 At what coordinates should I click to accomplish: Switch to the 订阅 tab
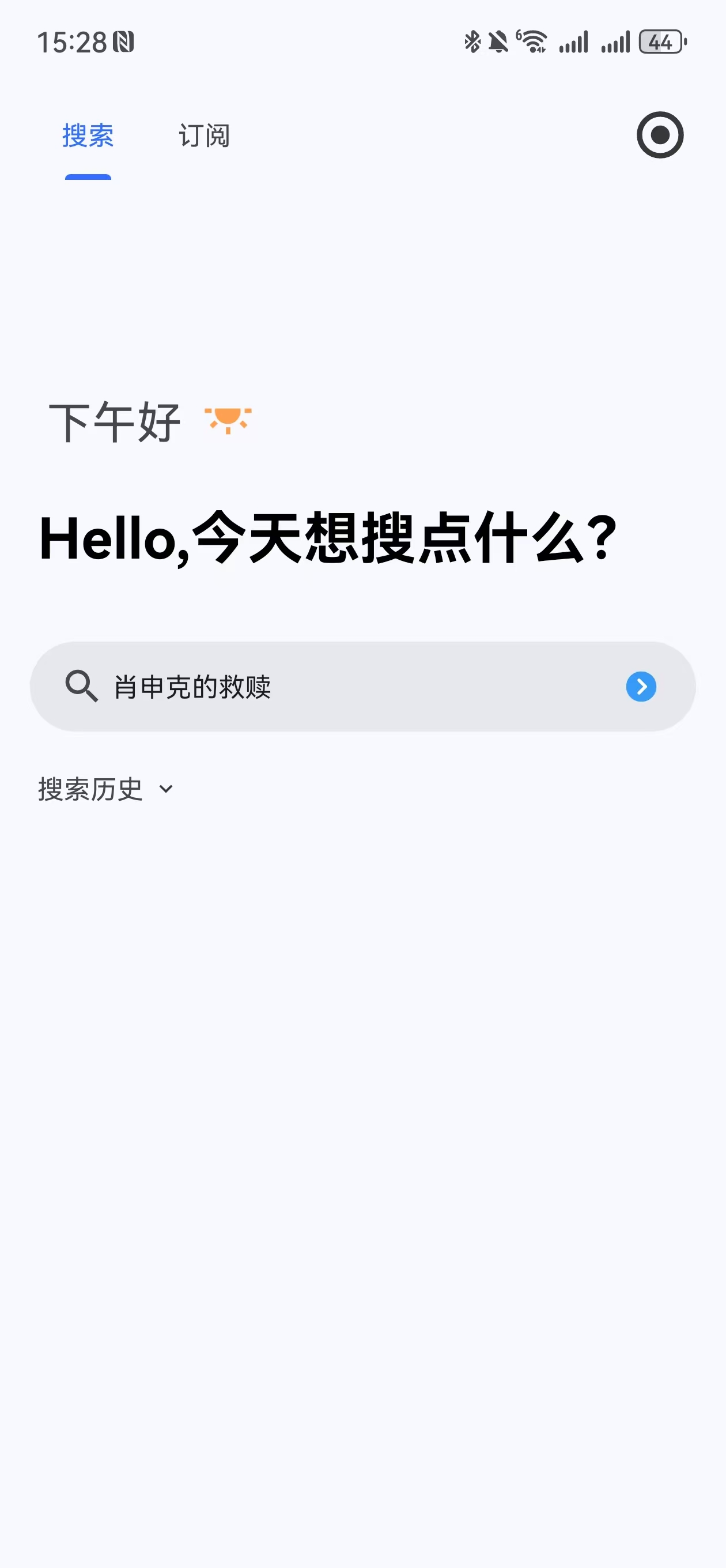click(x=204, y=135)
